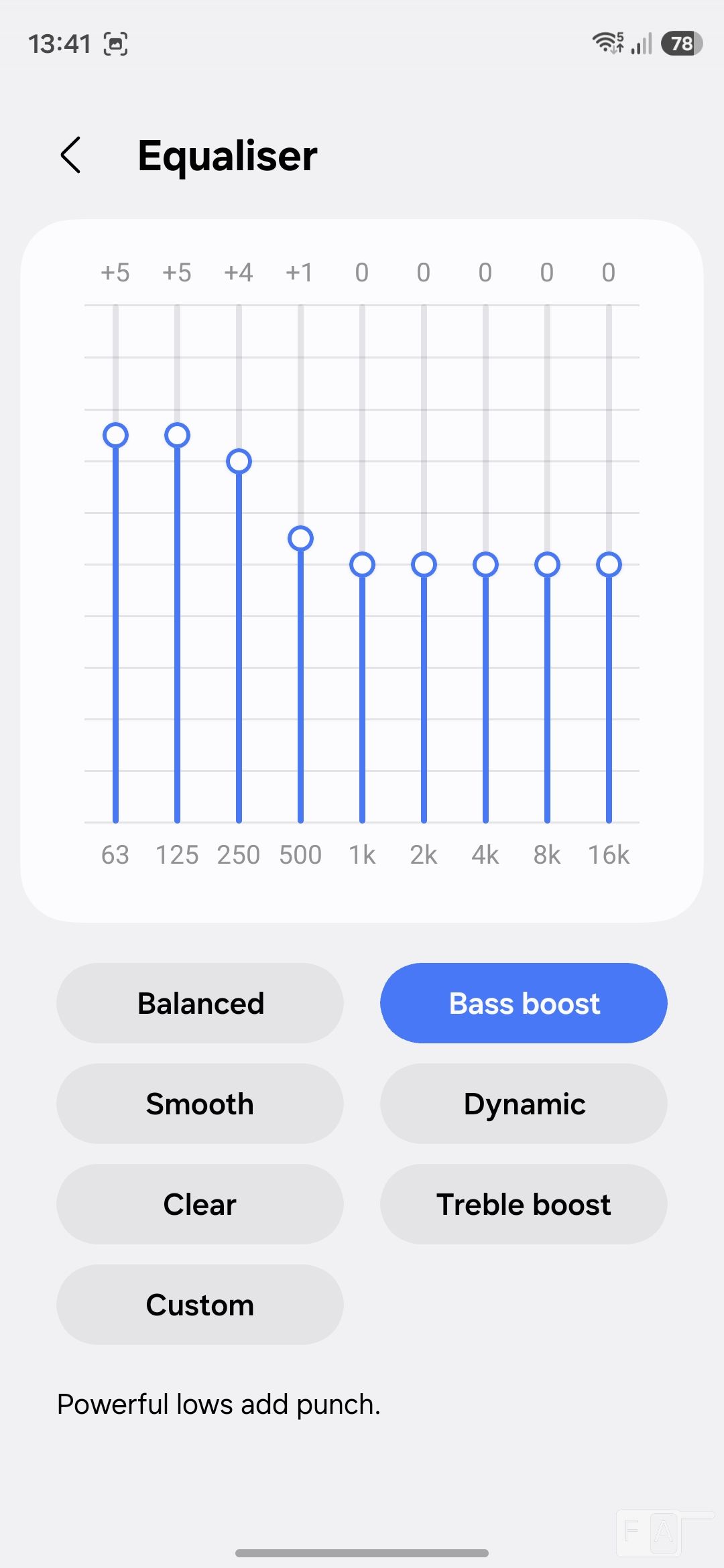Tap the 500 Hz band slider handle
This screenshot has height=1568, width=724.
point(300,538)
